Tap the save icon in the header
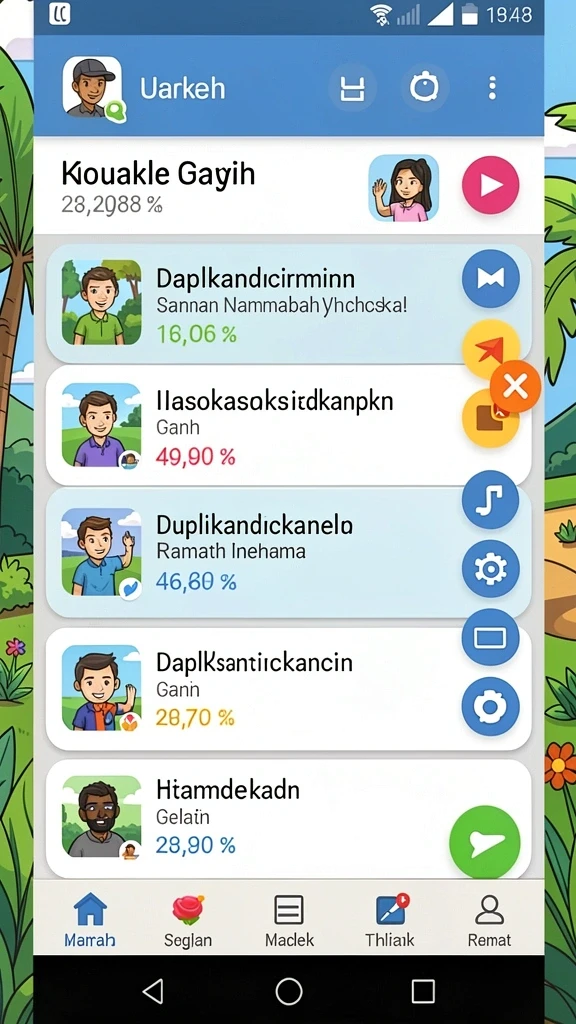The width and height of the screenshot is (576, 1024). 352,88
